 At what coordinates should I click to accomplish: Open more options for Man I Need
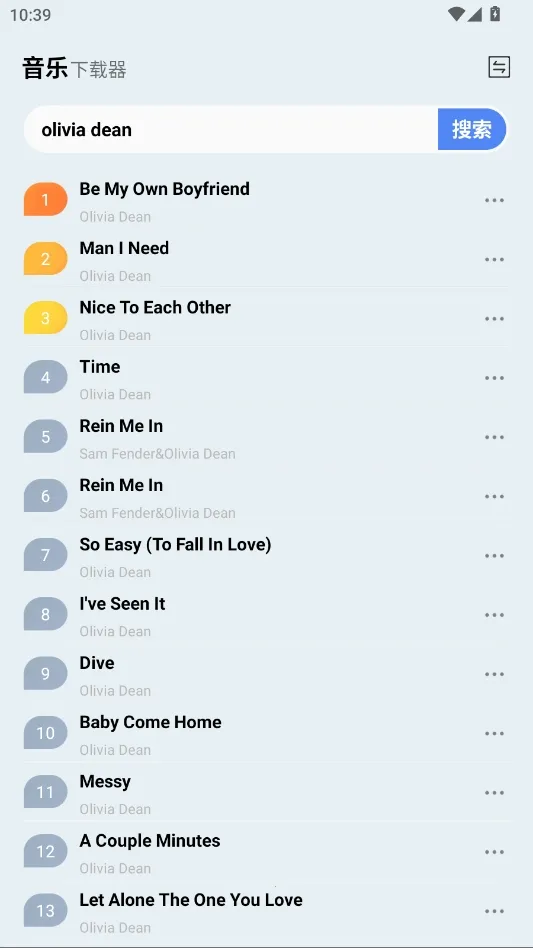coord(494,259)
